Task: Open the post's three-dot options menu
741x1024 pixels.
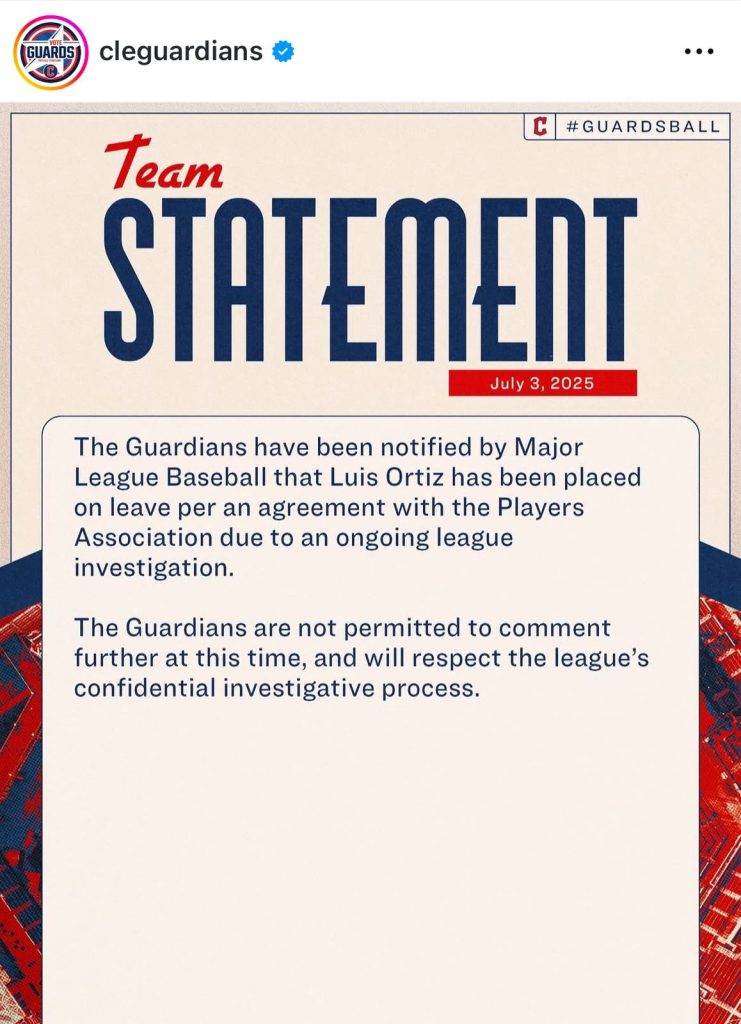Action: click(698, 51)
